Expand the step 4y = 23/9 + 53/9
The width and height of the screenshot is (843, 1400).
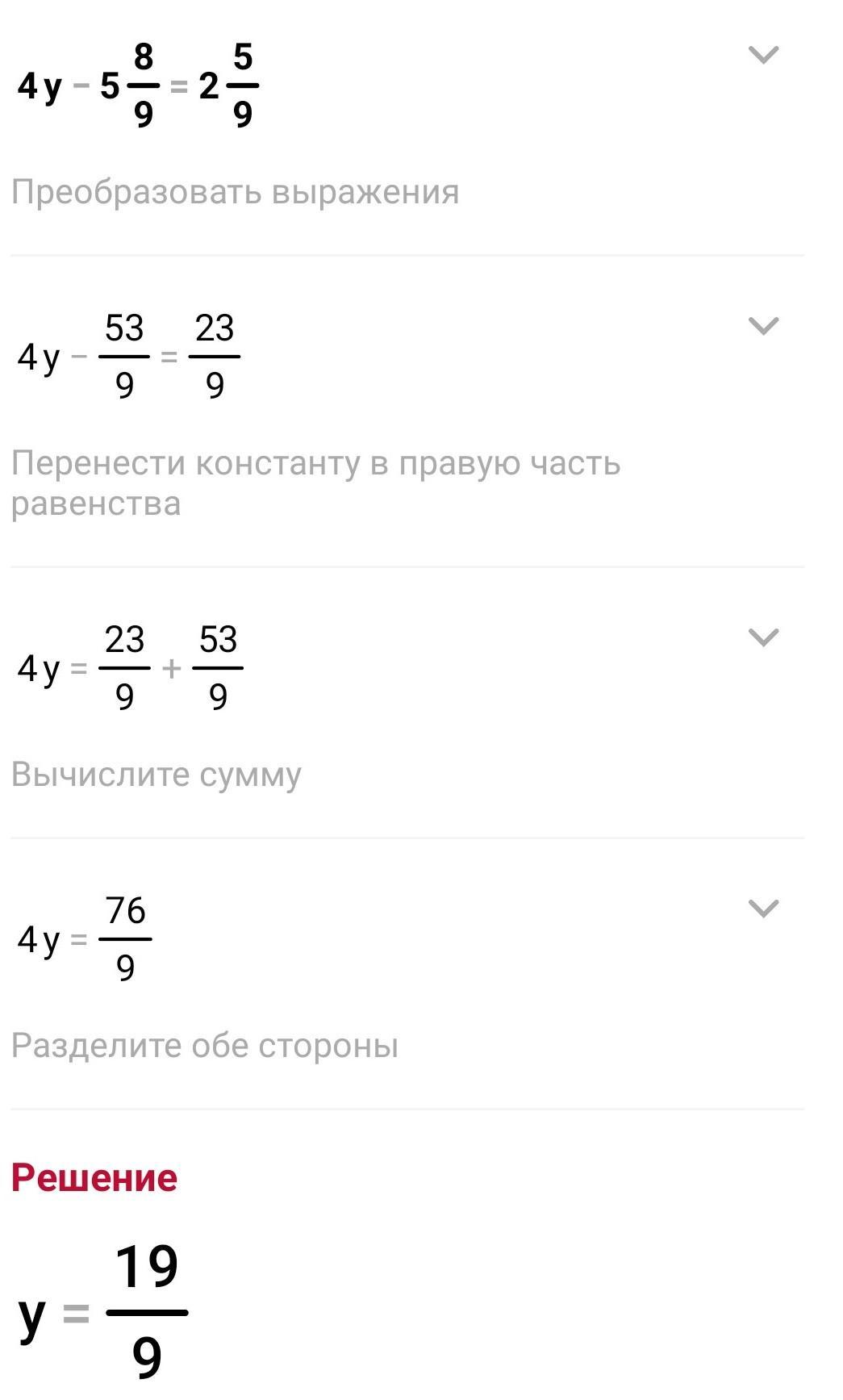763,637
